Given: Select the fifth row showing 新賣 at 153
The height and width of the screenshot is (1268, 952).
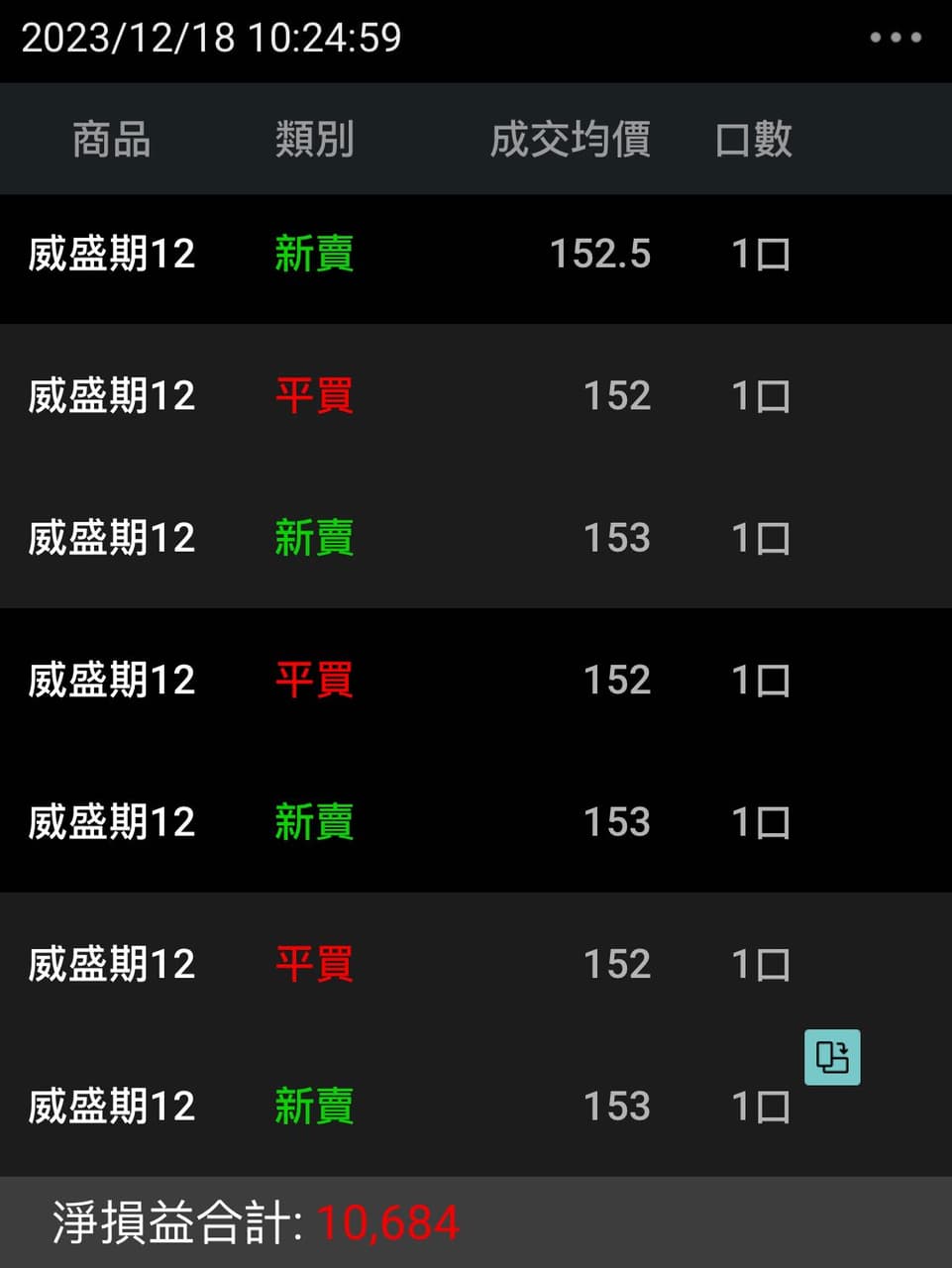Looking at the screenshot, I should tap(313, 821).
